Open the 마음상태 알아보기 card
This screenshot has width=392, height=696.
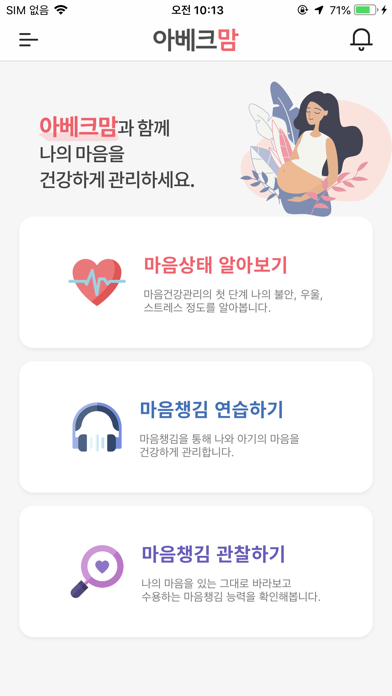coord(196,282)
